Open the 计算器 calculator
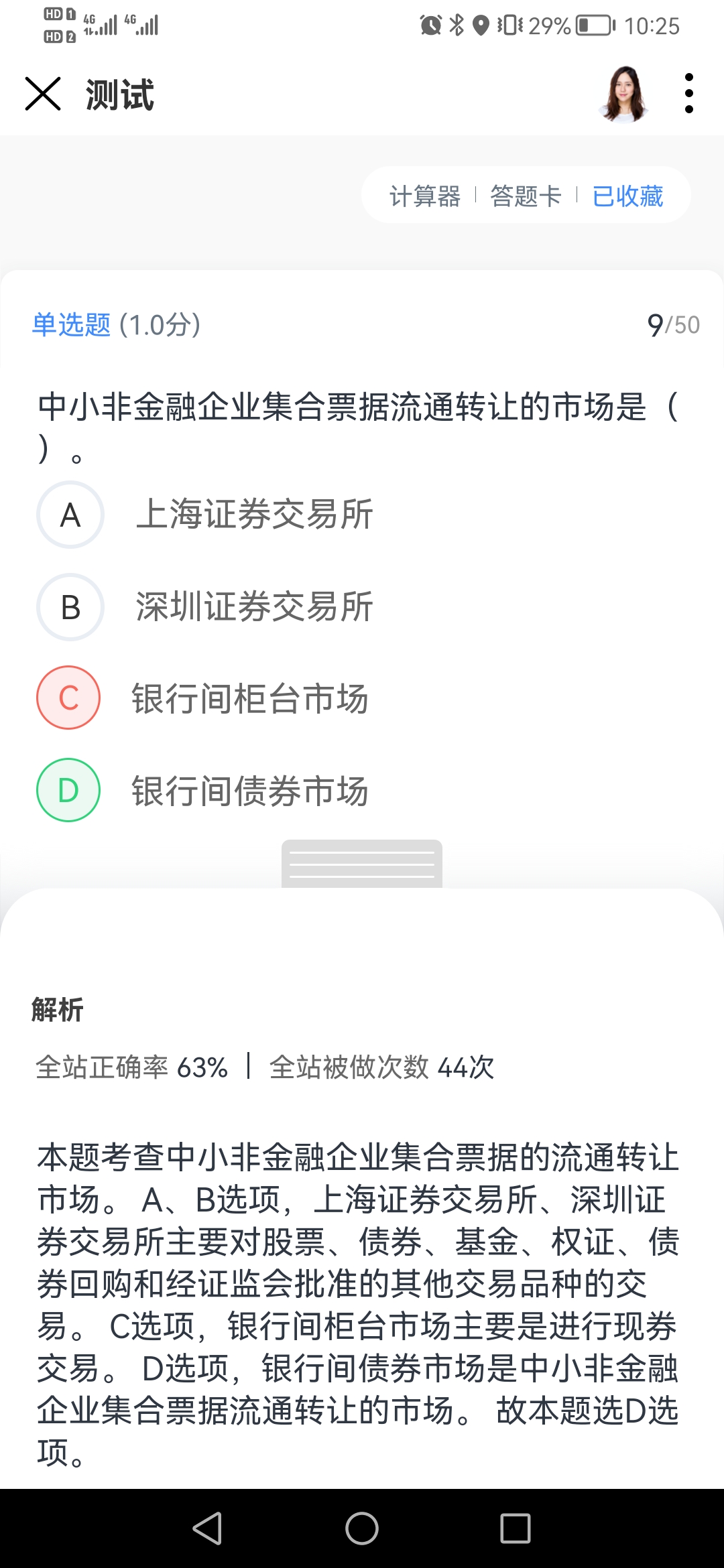The height and width of the screenshot is (1568, 724). coord(425,196)
